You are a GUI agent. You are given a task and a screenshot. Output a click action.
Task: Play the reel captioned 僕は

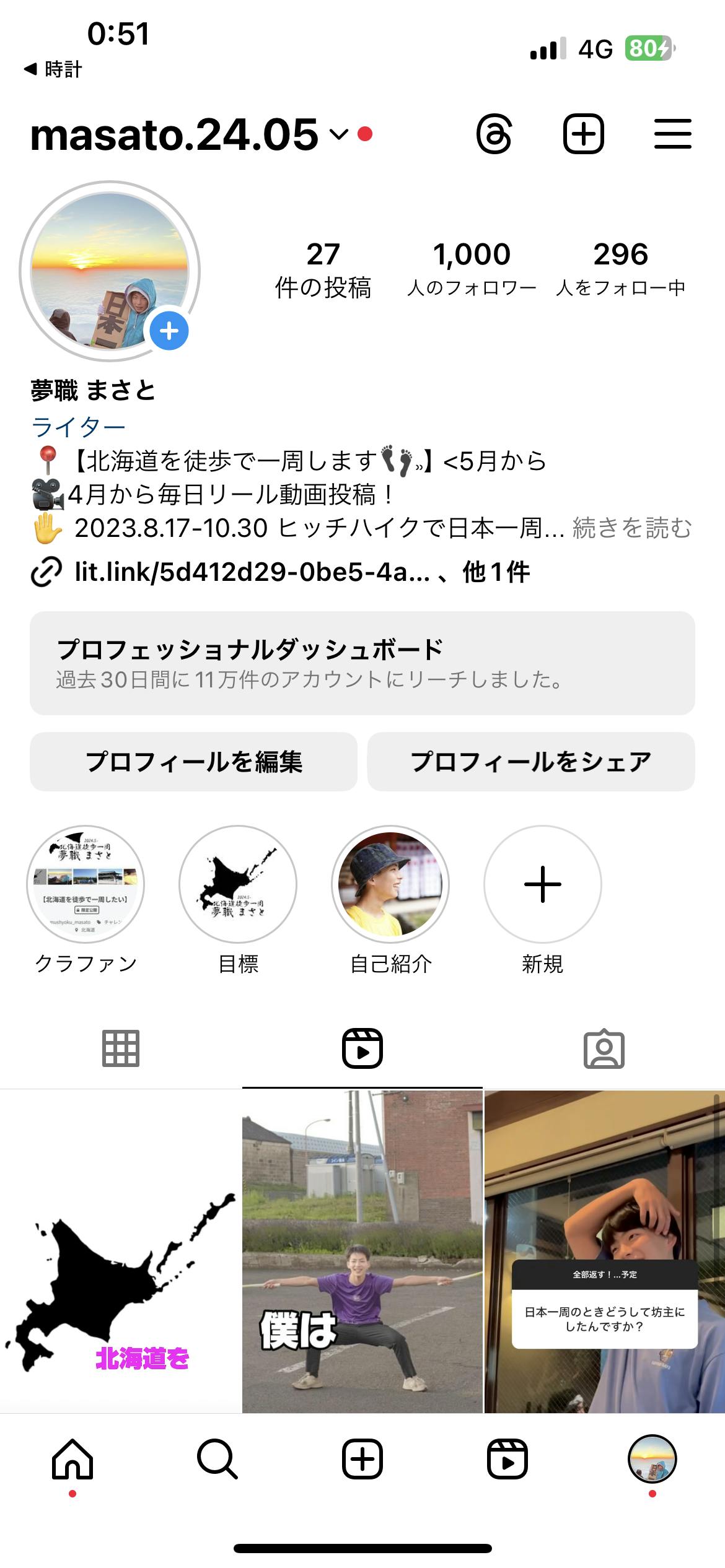(362, 1251)
